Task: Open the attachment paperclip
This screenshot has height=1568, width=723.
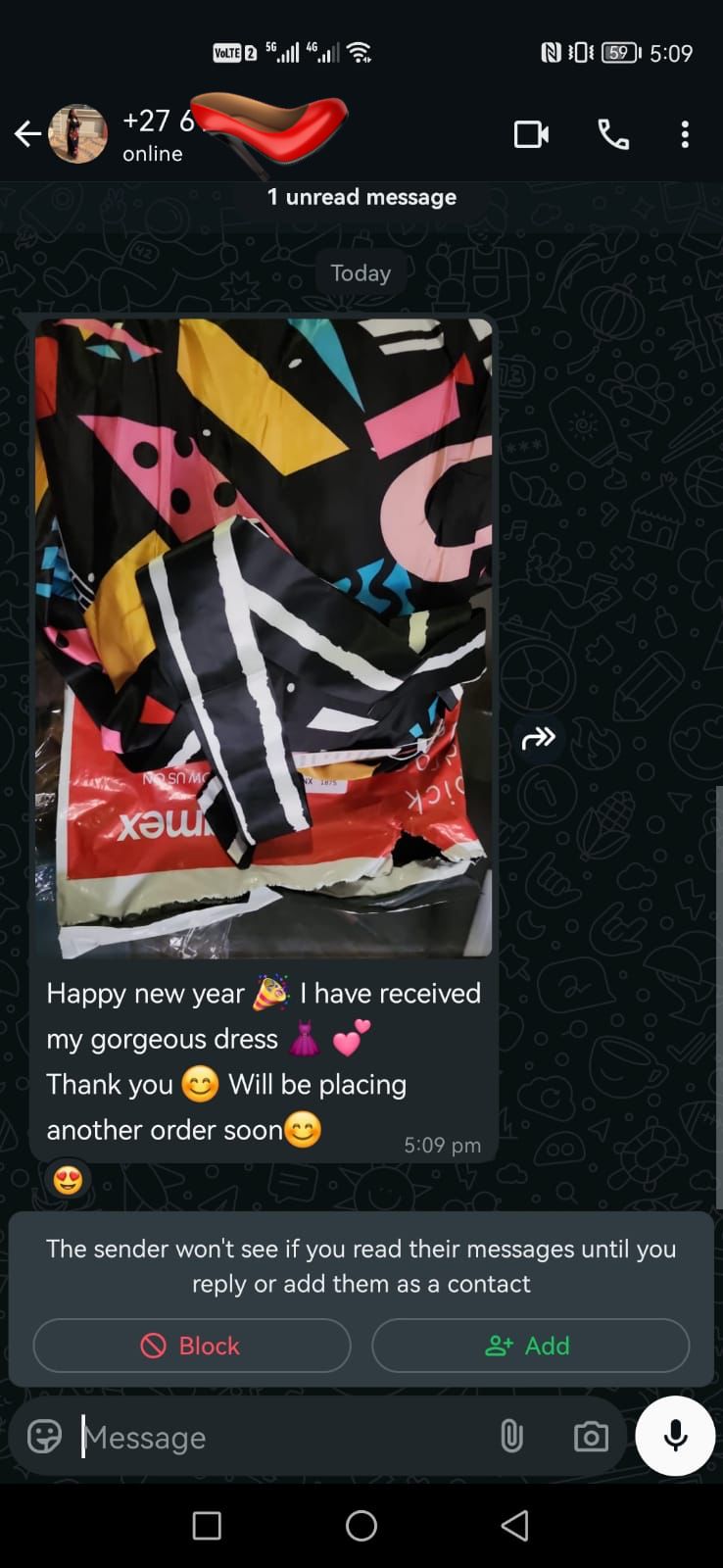Action: tap(511, 1437)
